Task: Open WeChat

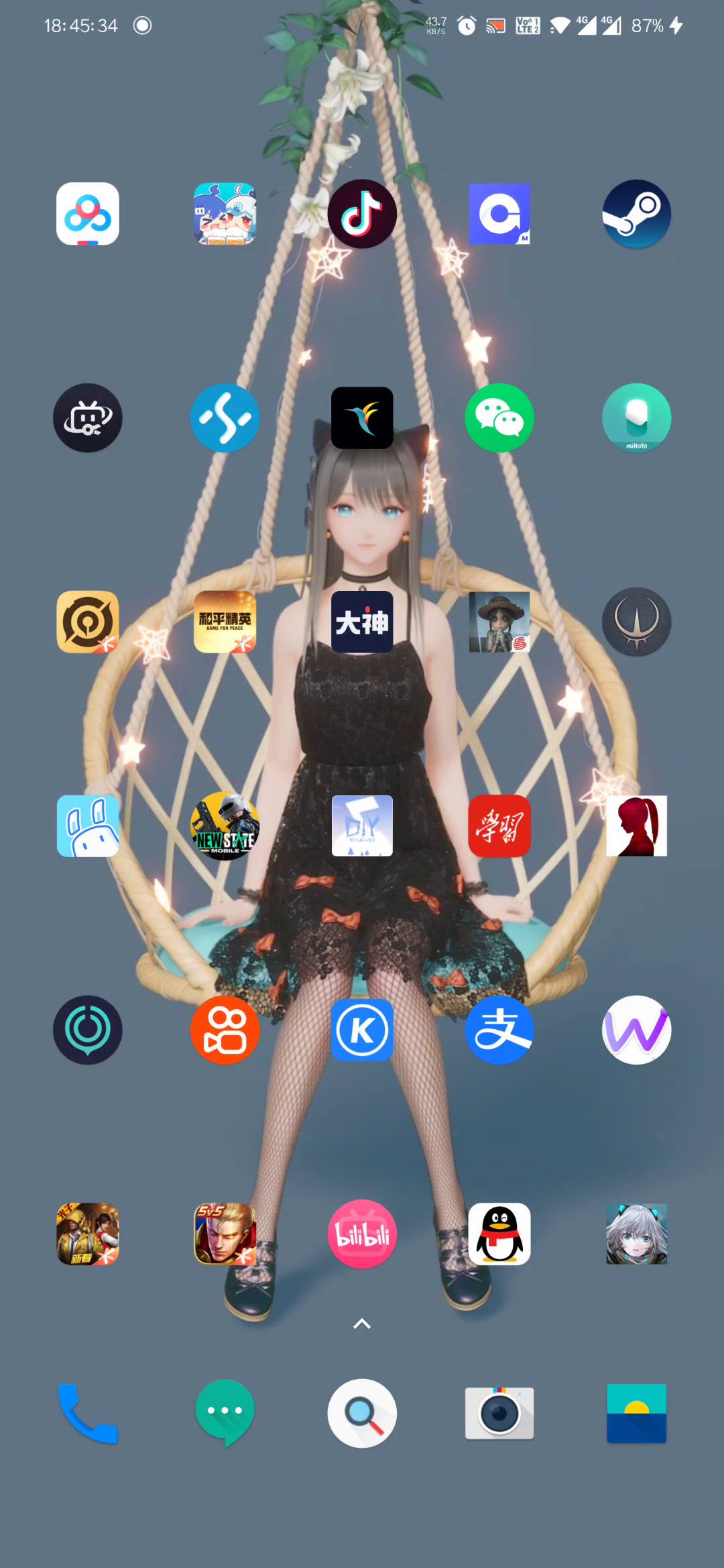Action: (x=499, y=418)
